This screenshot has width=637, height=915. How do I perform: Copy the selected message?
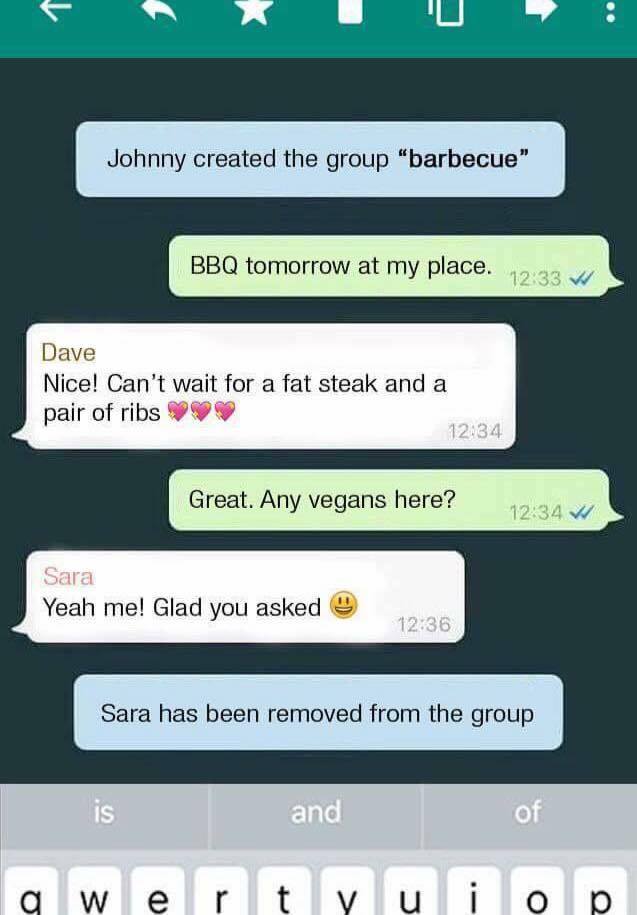pyautogui.click(x=445, y=12)
